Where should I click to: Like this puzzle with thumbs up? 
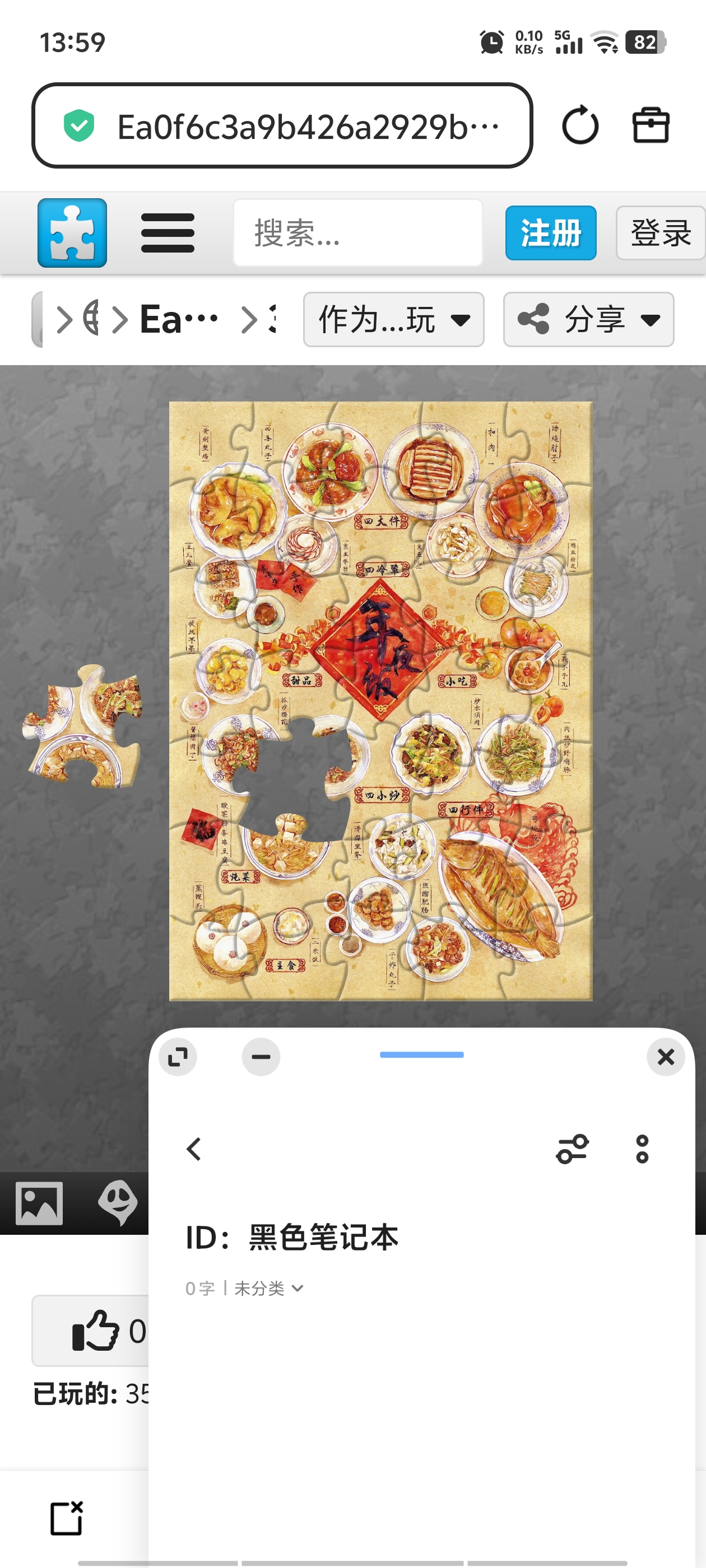[96, 1331]
